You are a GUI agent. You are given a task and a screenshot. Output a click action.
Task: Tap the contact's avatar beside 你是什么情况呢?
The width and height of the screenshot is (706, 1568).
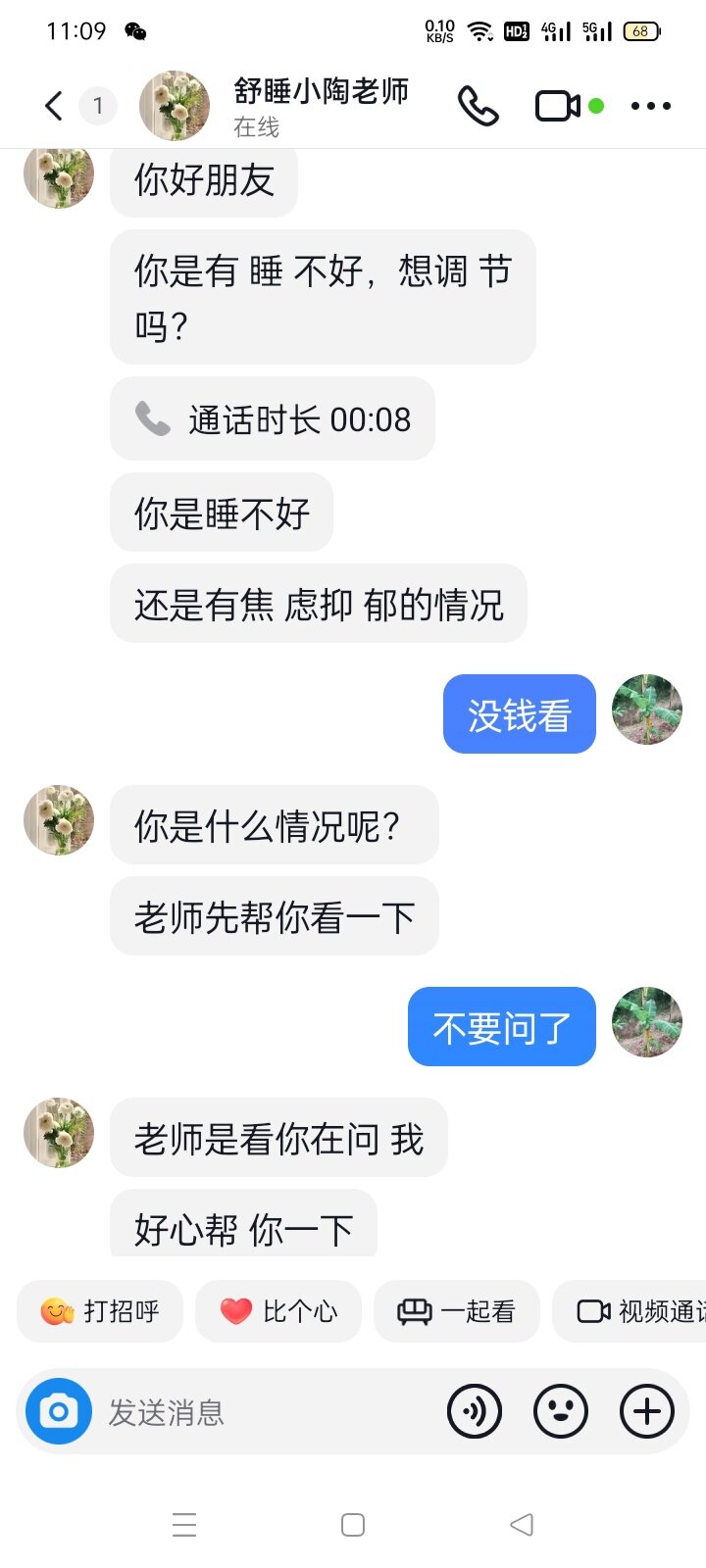[59, 820]
